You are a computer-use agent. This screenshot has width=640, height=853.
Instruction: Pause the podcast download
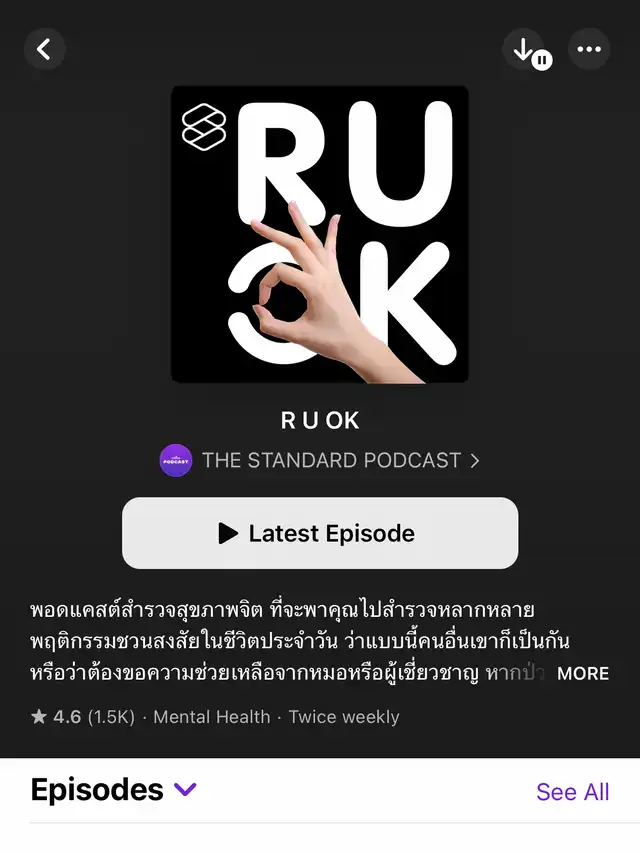[527, 50]
